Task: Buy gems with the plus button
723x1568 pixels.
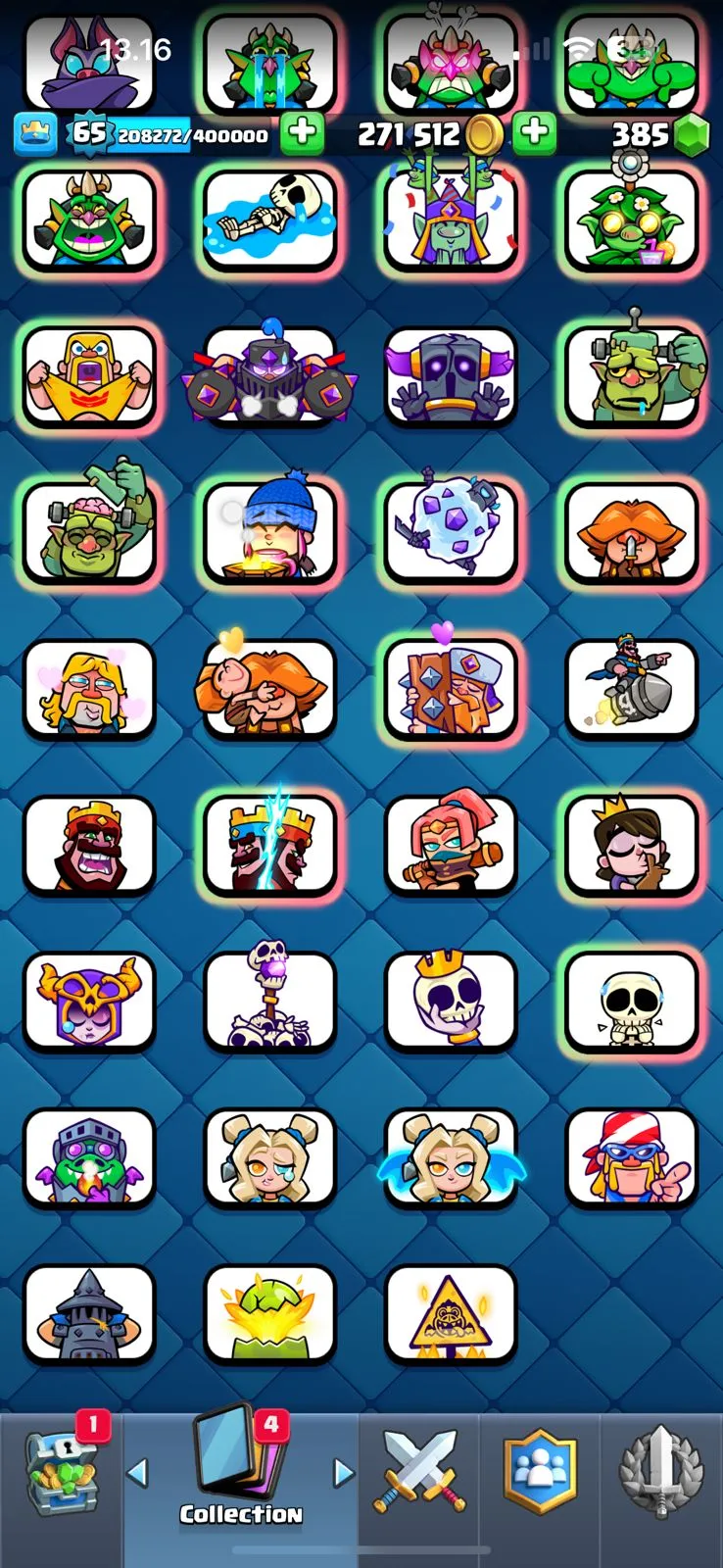Action: 534,133
